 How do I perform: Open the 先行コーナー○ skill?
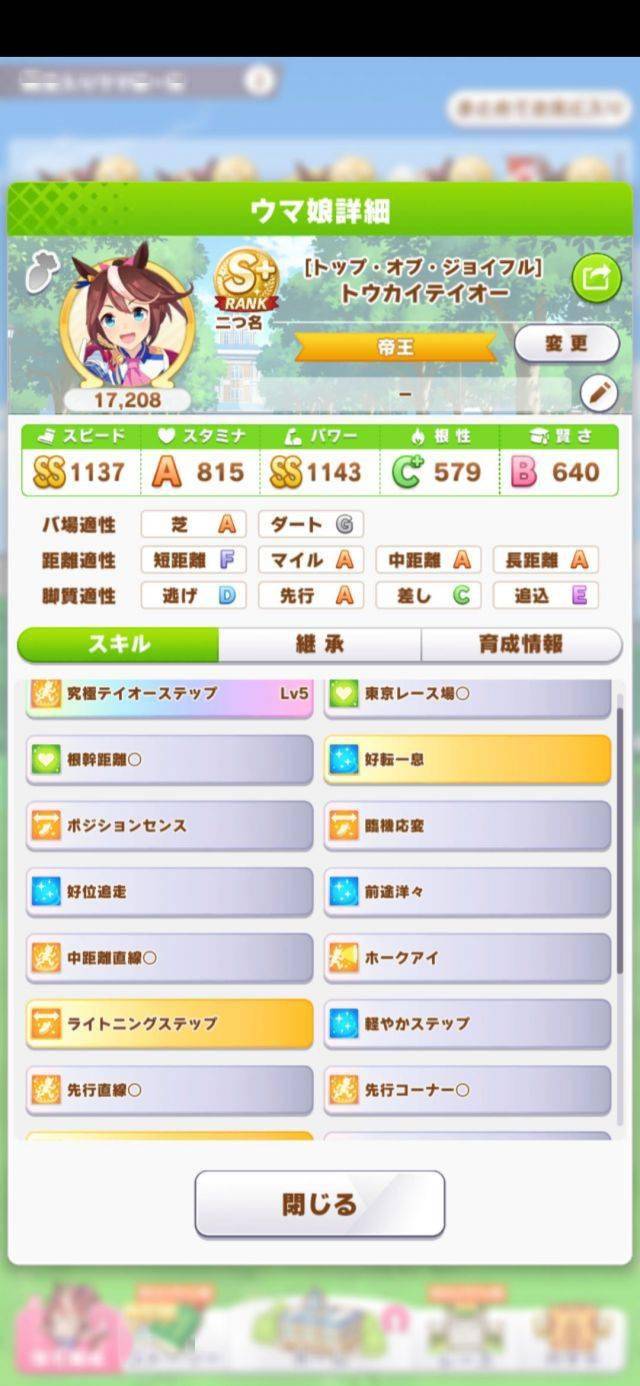467,1089
